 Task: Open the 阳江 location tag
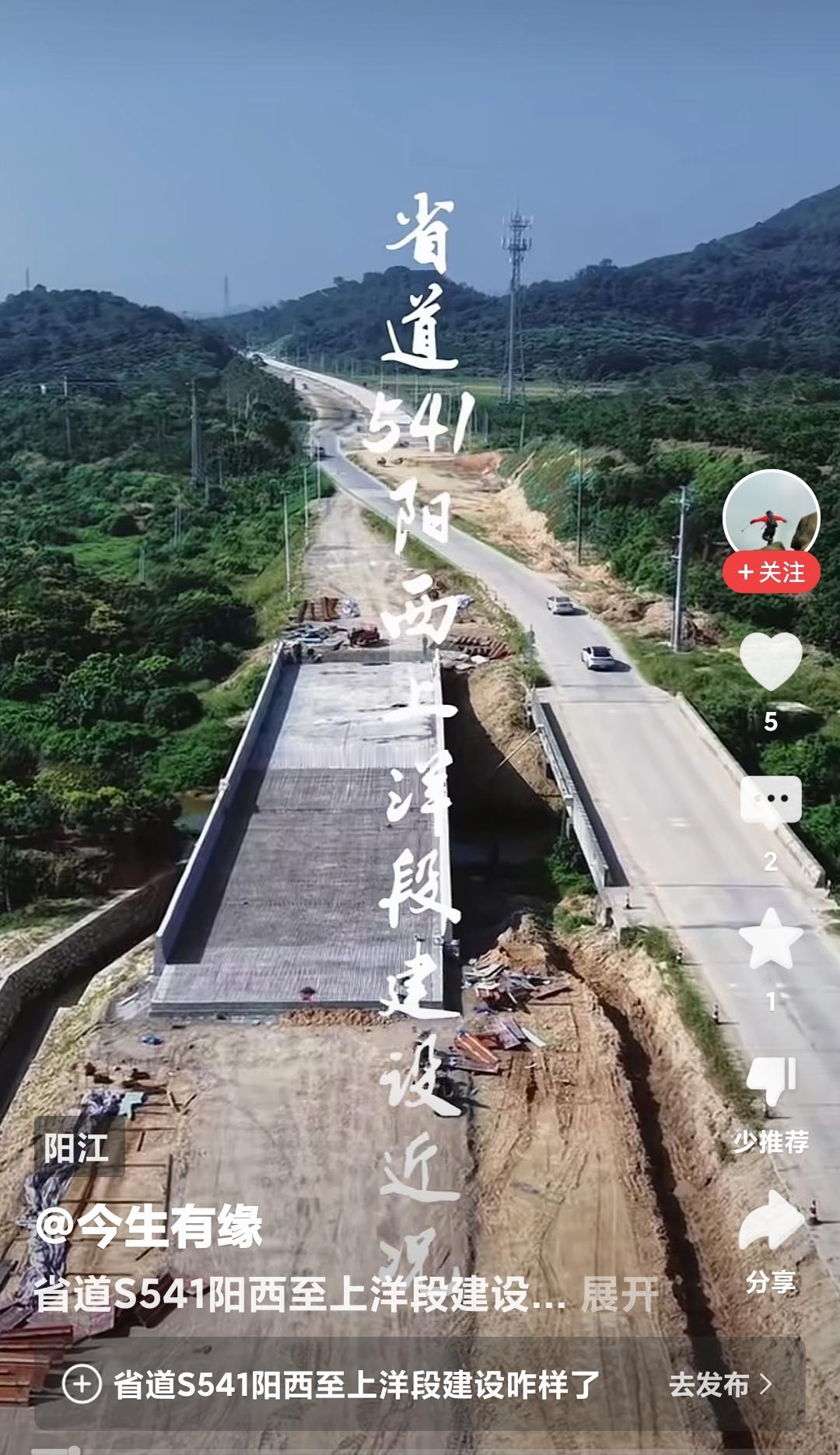click(76, 1148)
